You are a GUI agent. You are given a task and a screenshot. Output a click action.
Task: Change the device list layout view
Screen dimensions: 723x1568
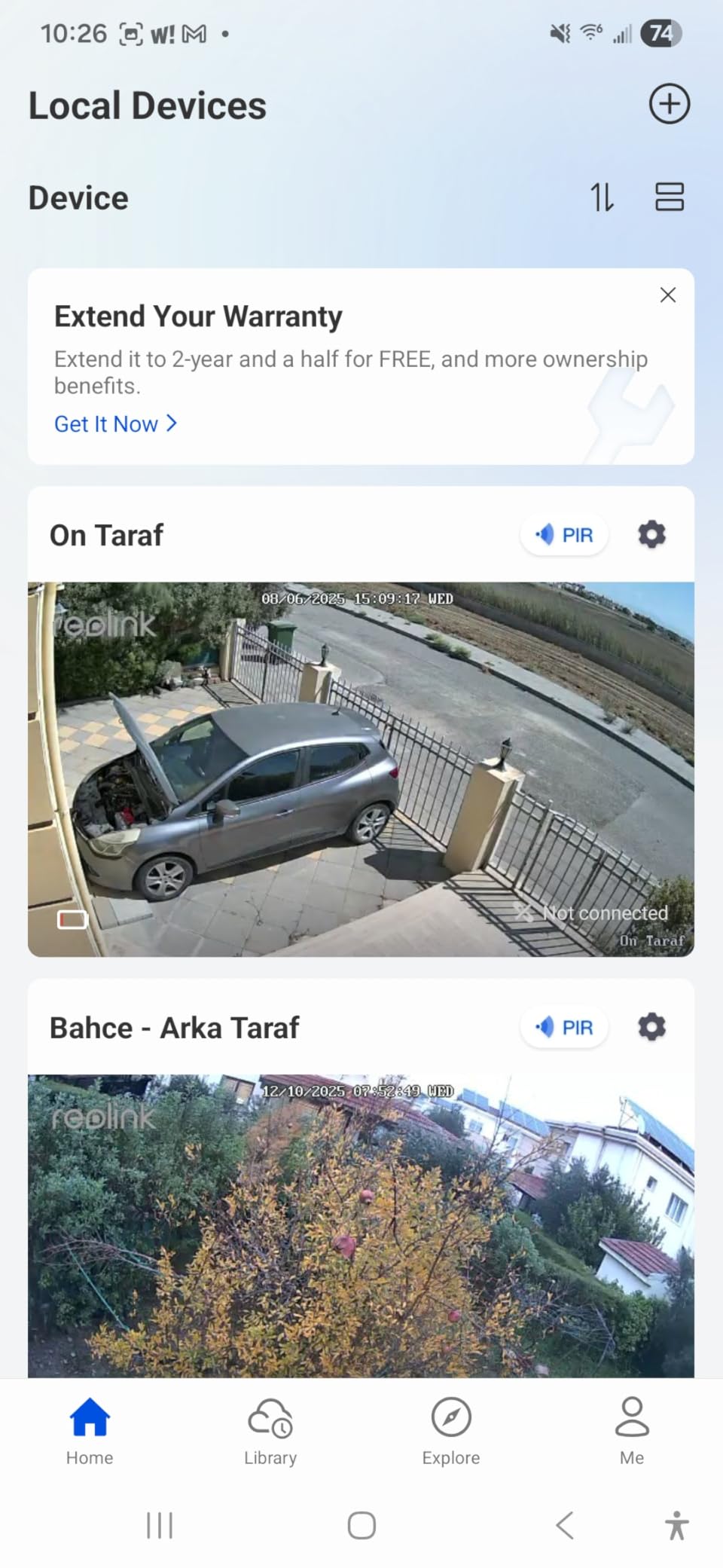click(669, 197)
